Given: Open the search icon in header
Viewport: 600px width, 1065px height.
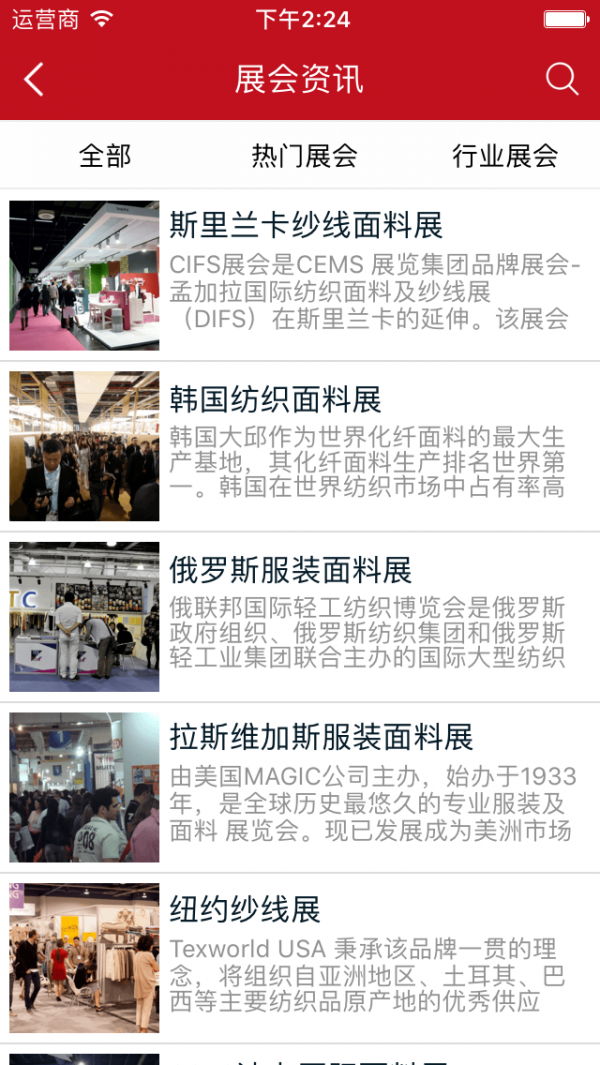Looking at the screenshot, I should tap(562, 80).
